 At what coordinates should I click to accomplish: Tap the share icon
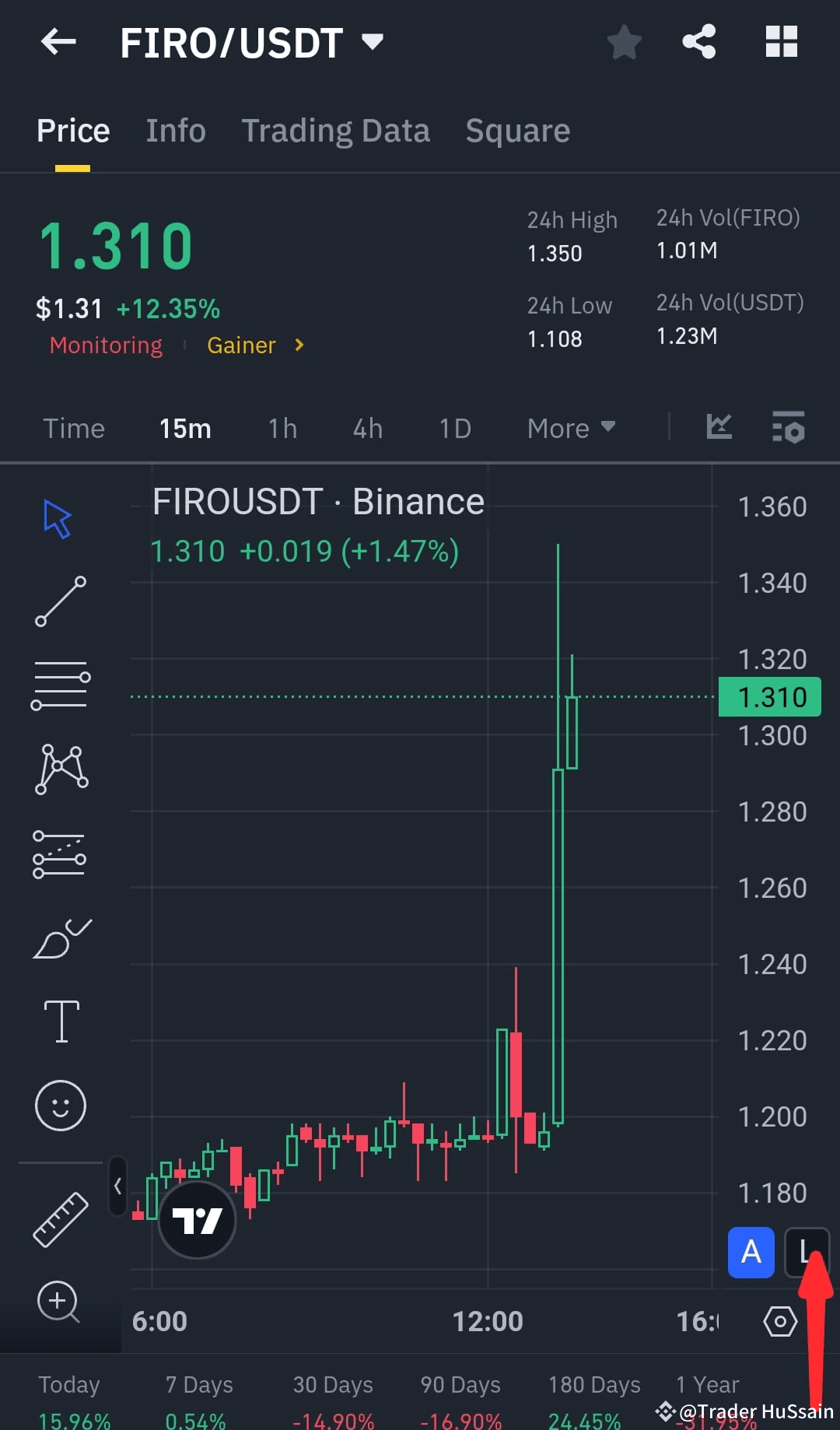698,42
